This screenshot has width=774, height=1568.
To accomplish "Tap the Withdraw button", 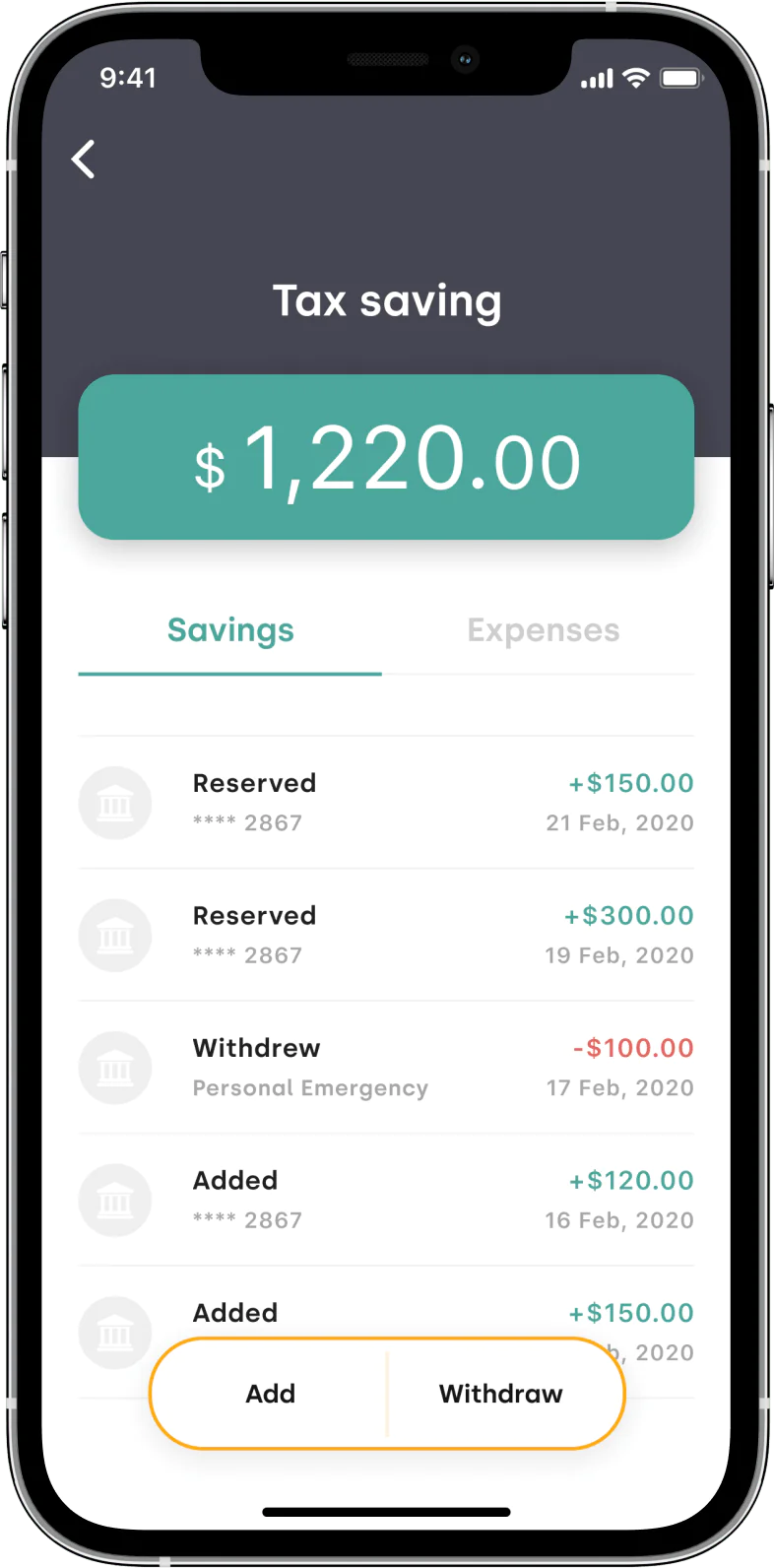I will point(502,1394).
